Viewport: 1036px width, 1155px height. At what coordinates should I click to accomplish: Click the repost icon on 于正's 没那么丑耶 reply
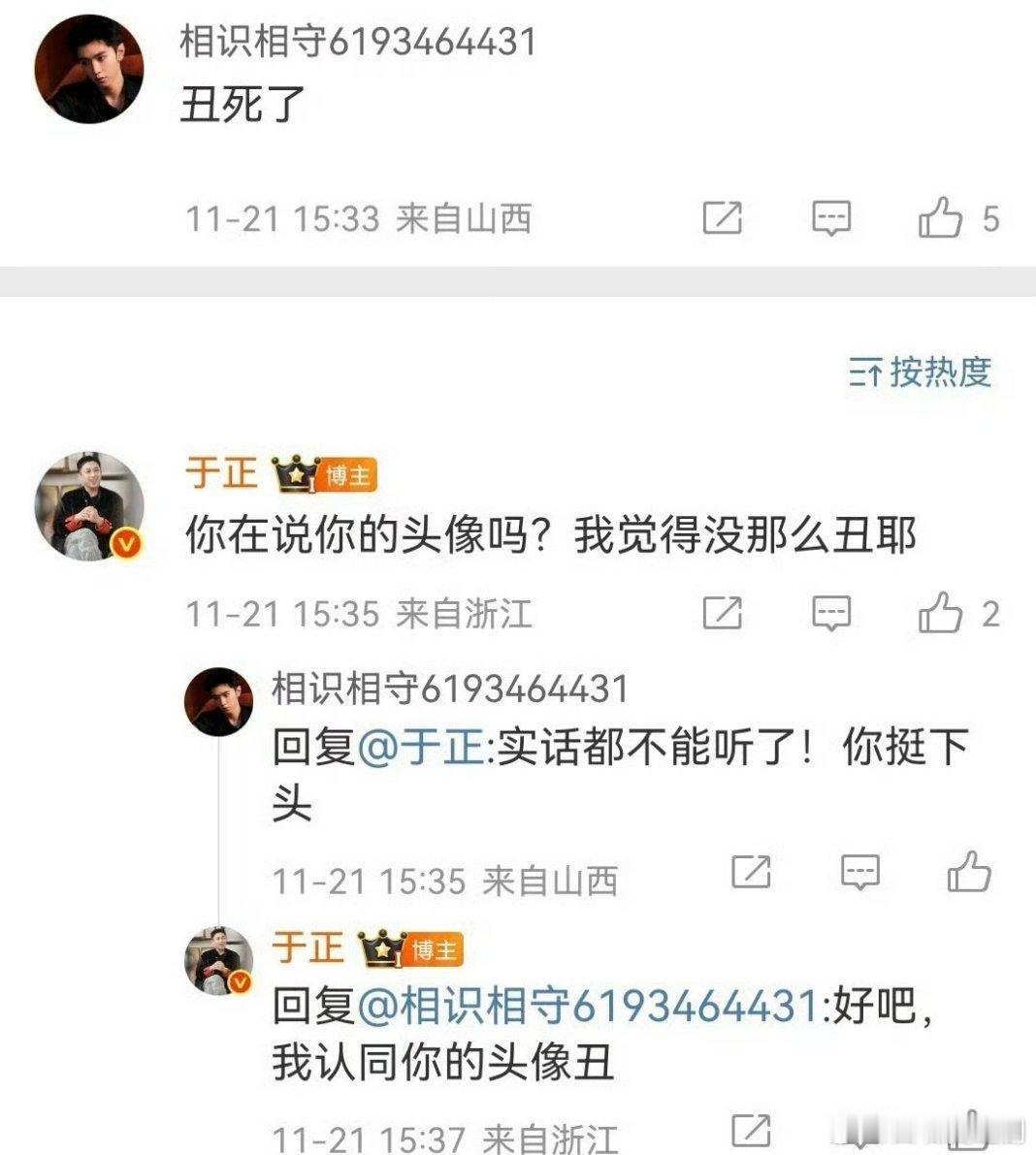tap(720, 611)
